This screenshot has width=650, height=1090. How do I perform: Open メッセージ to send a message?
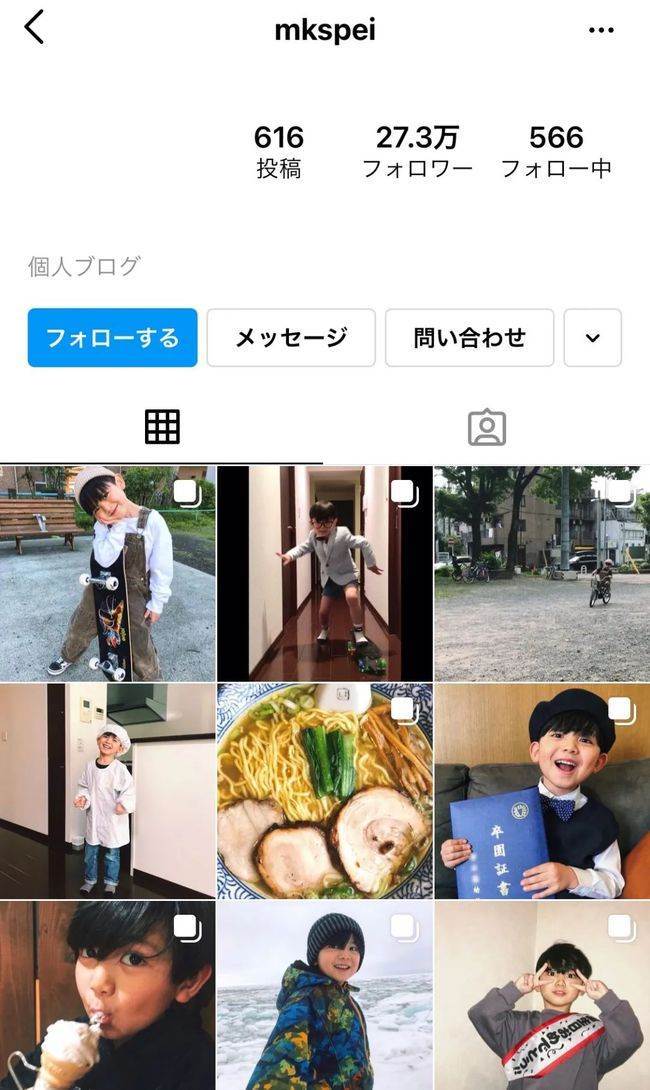291,338
